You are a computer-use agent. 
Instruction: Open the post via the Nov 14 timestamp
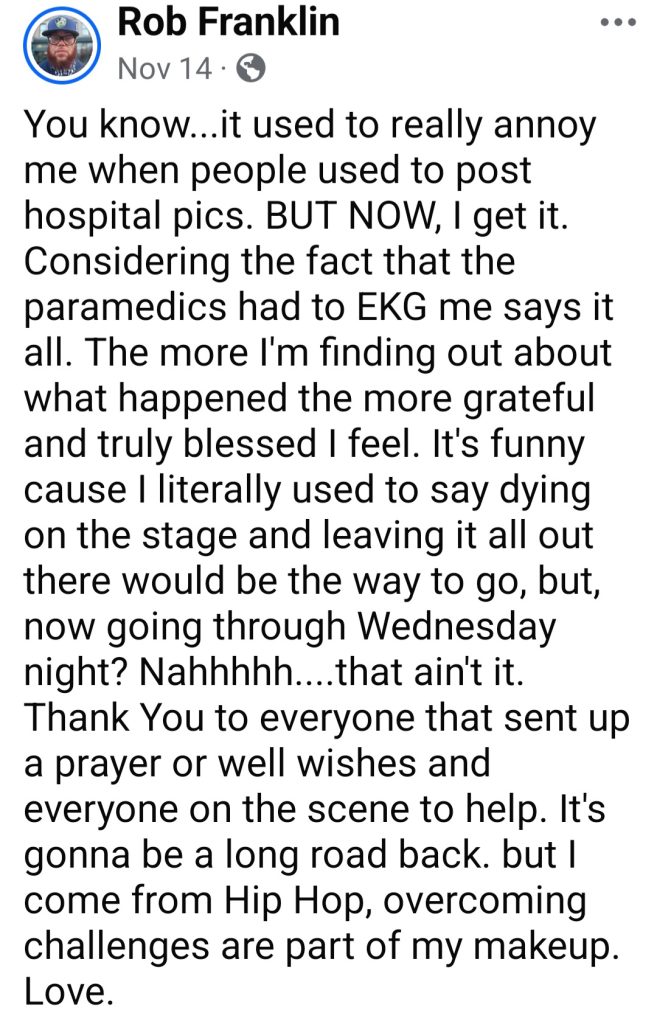[x=165, y=68]
